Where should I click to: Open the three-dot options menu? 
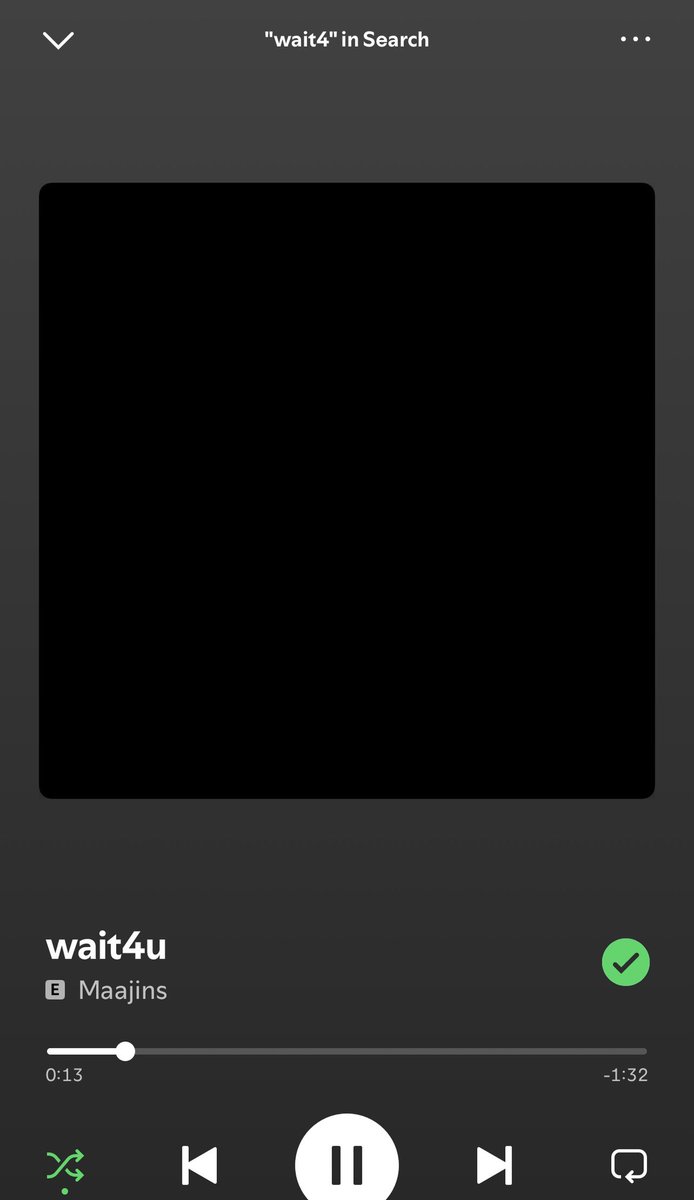tap(635, 40)
